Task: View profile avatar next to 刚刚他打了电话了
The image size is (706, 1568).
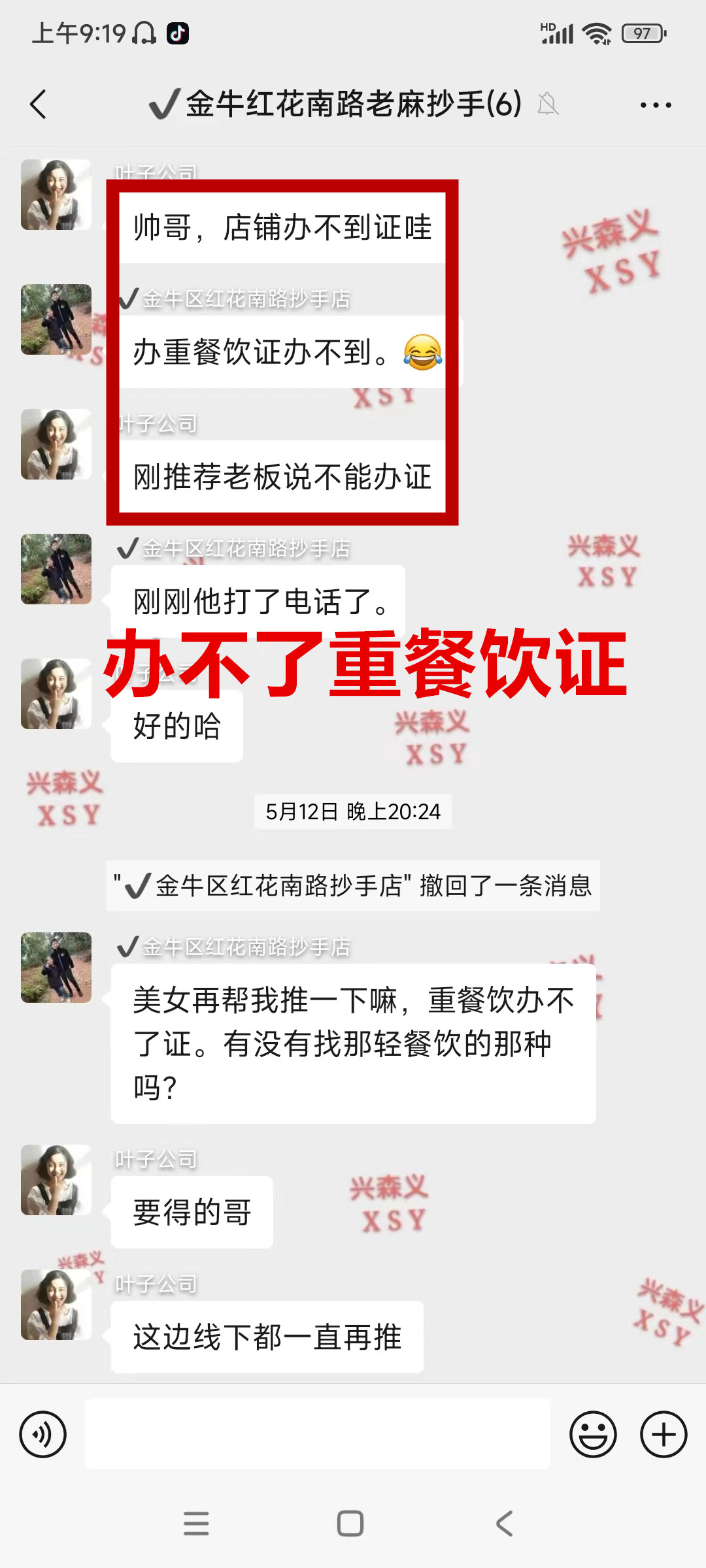Action: pos(56,569)
